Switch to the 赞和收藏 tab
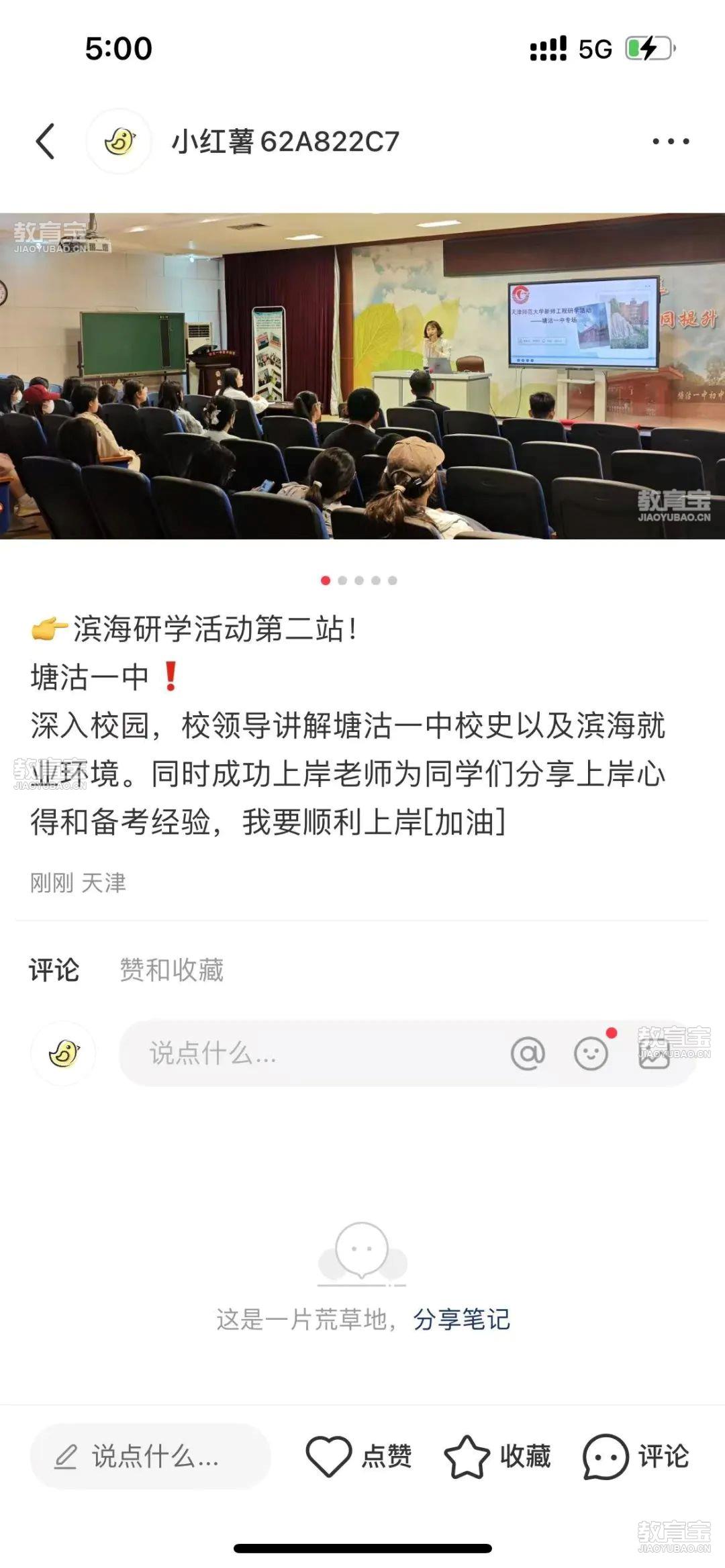This screenshot has height=1568, width=725. 172,970
